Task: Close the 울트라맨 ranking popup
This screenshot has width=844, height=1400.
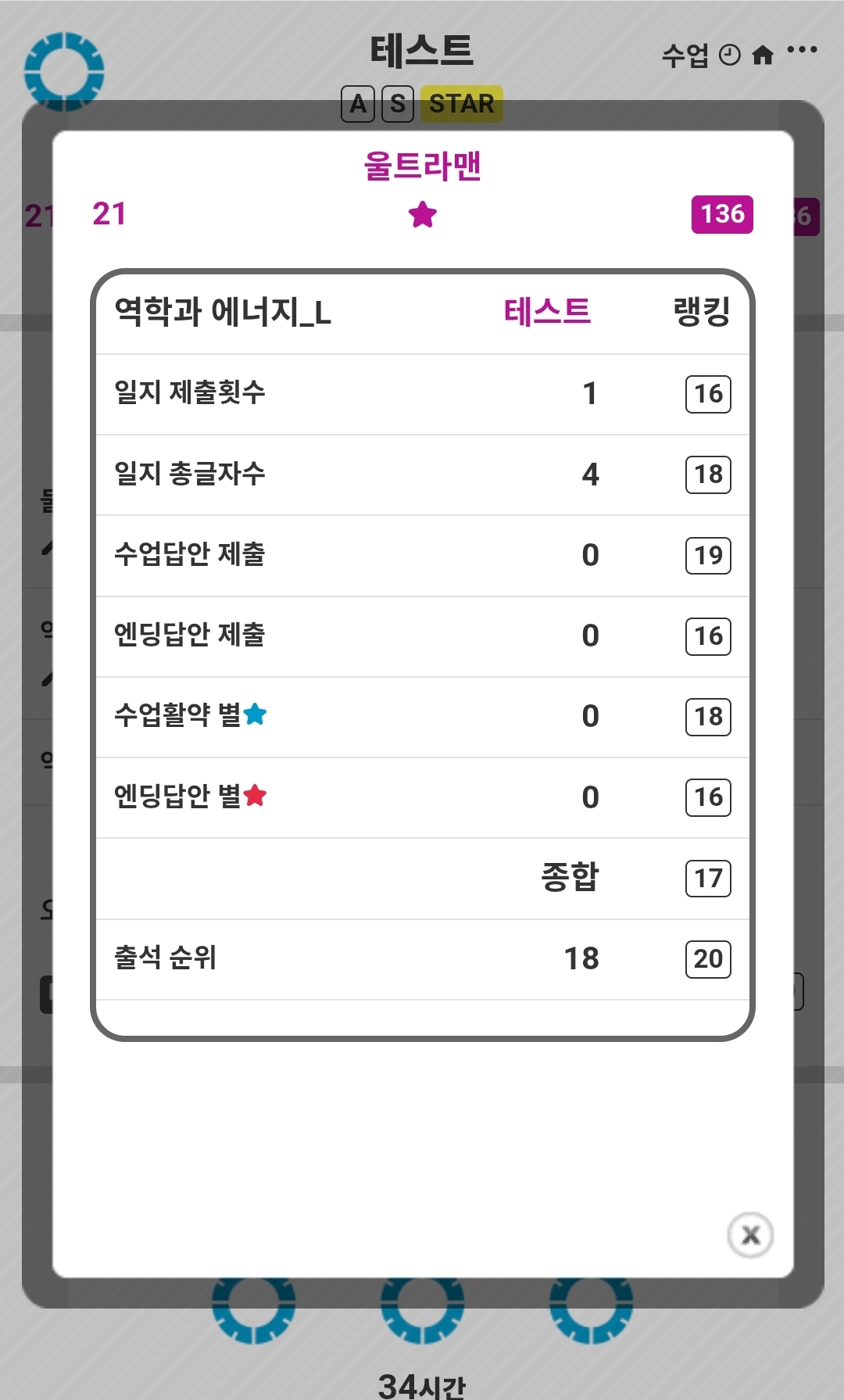Action: (750, 1235)
